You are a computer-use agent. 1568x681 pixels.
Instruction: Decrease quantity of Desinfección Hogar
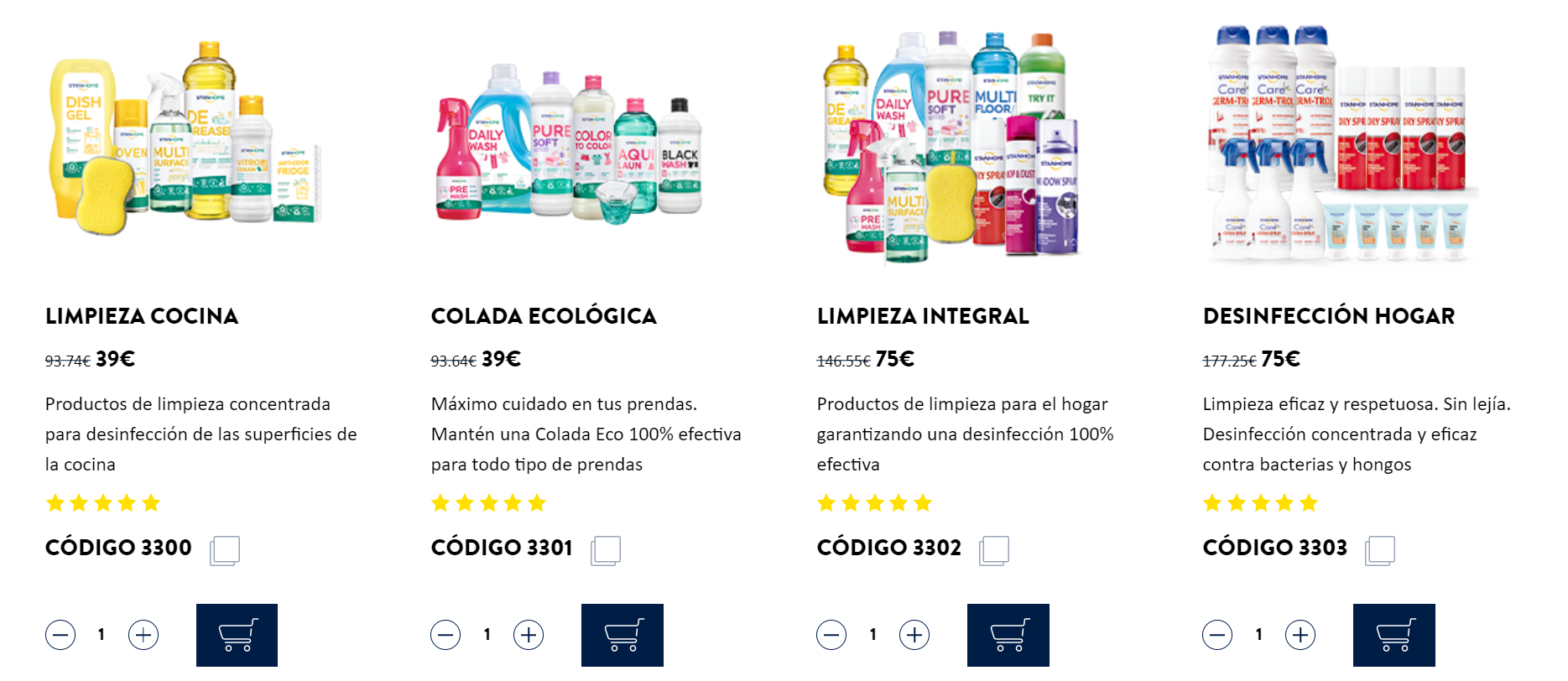[x=1217, y=635]
